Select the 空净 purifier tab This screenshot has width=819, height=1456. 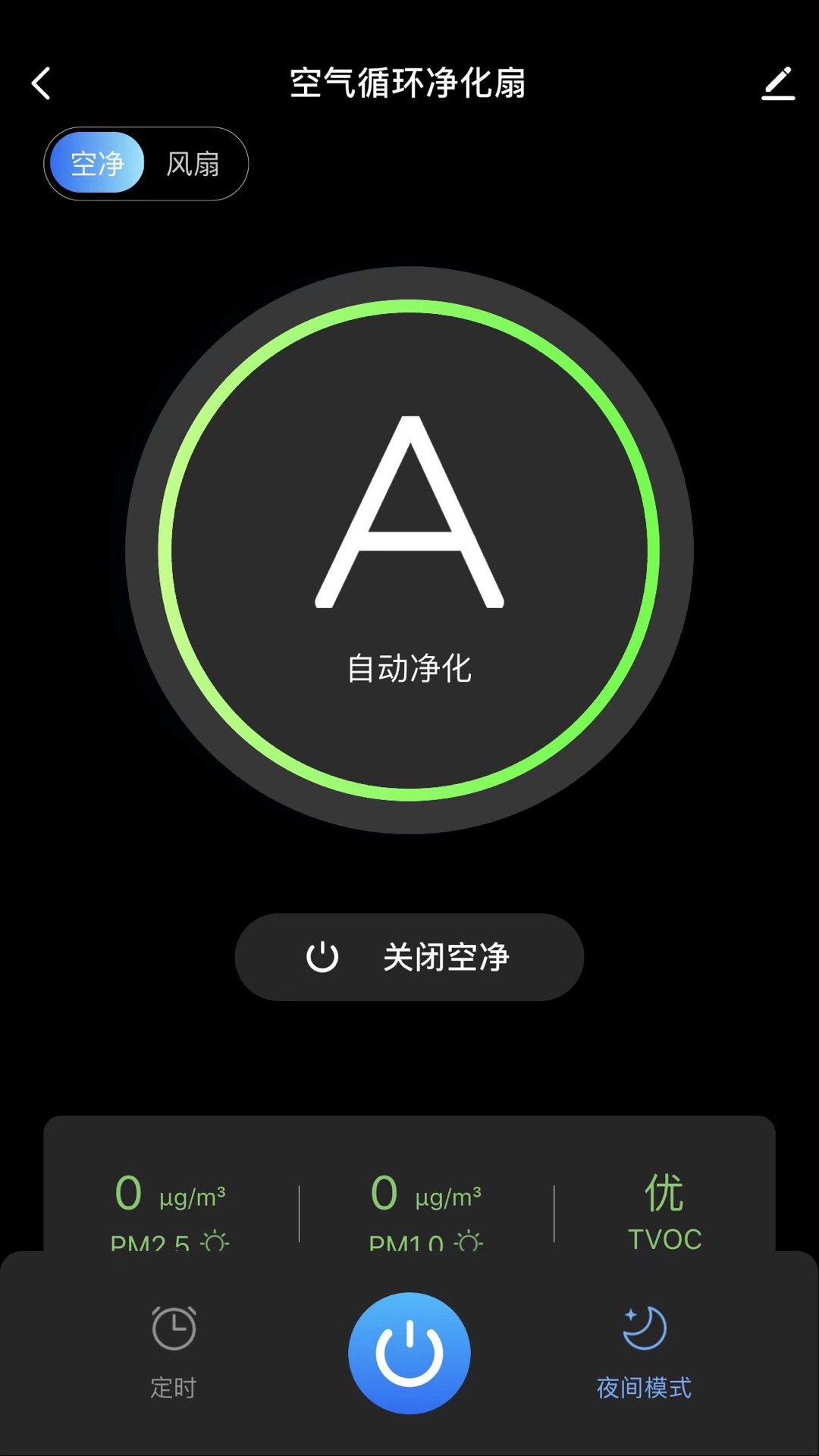pyautogui.click(x=96, y=164)
